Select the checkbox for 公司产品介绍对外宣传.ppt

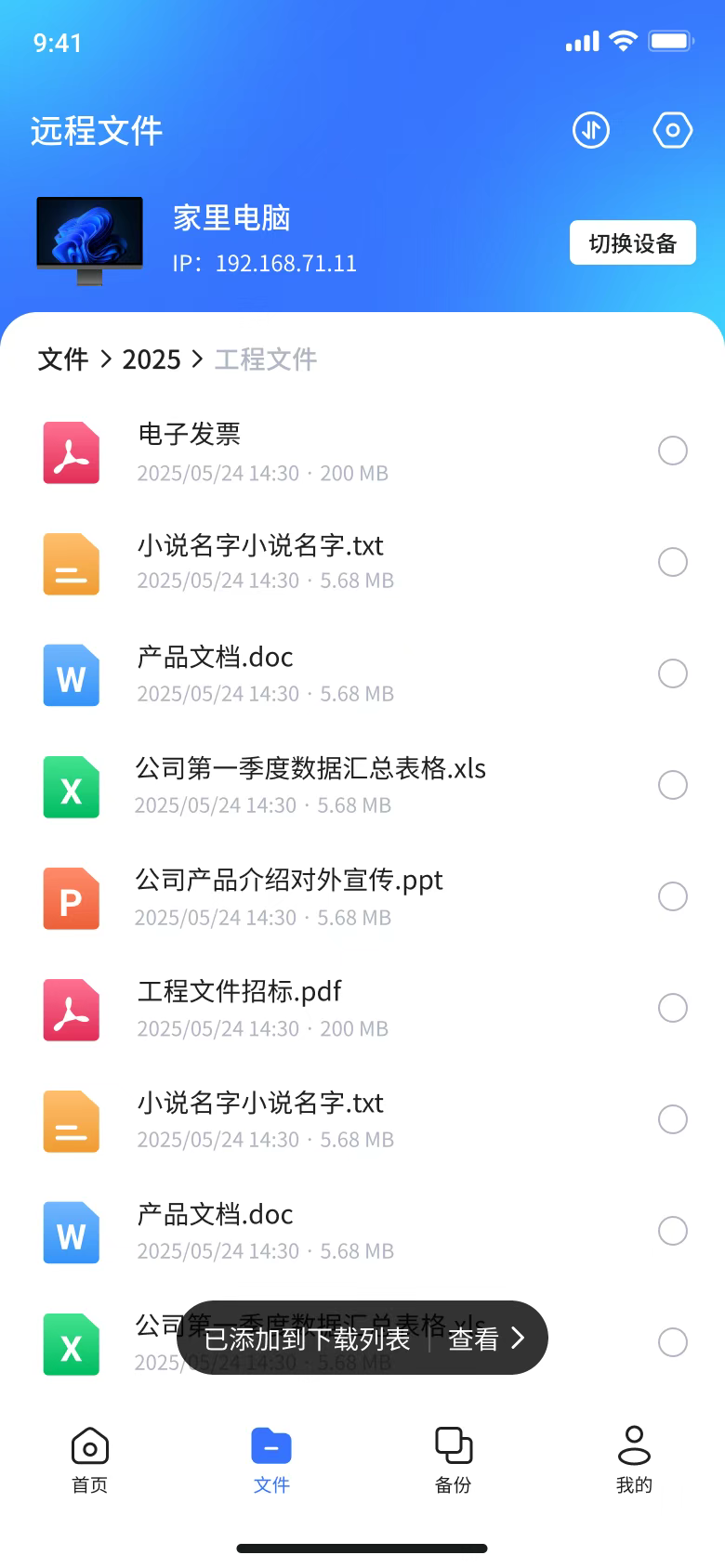coord(672,897)
